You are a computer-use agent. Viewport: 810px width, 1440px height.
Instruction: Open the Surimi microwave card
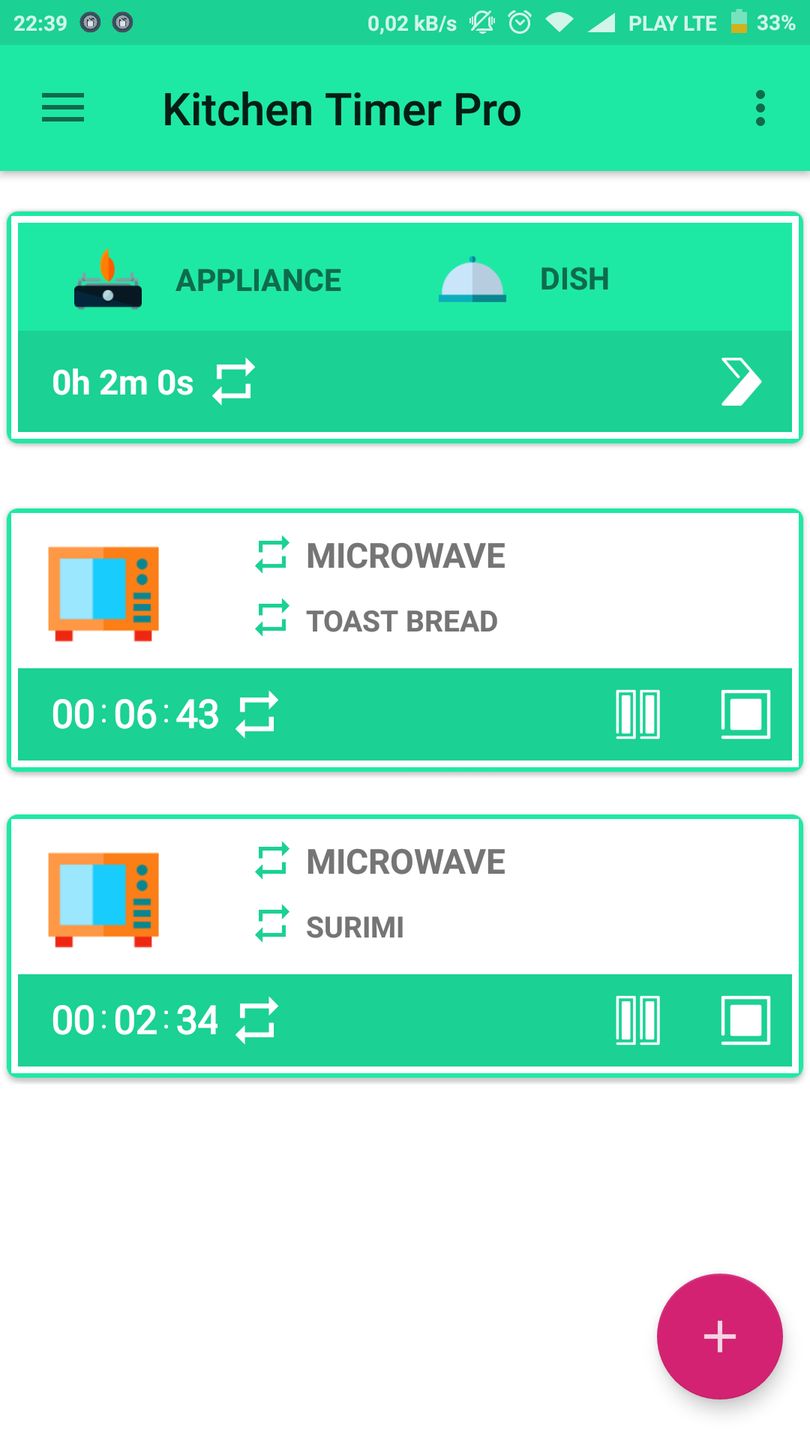coord(405,895)
